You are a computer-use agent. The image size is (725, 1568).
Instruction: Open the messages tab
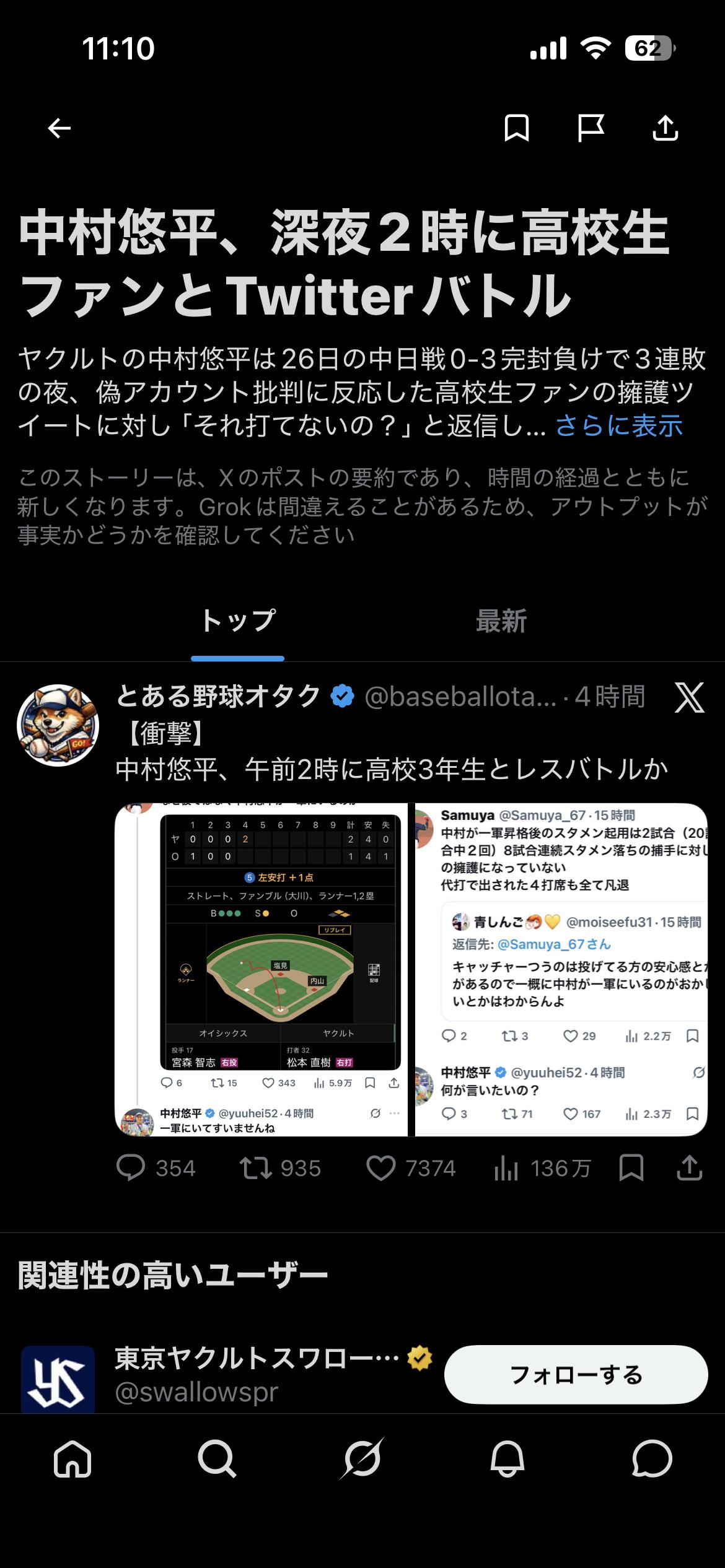coord(652,1458)
